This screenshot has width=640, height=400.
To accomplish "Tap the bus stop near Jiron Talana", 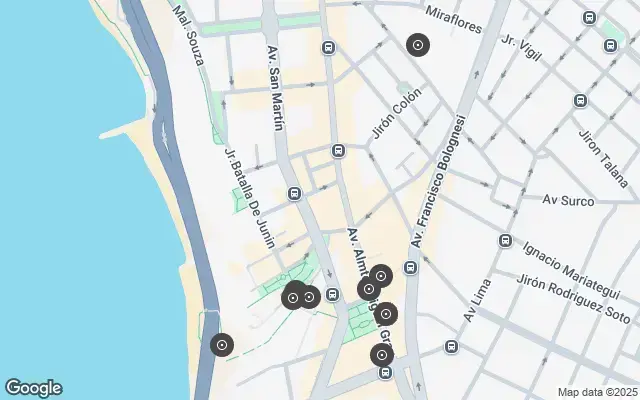I will click(580, 101).
